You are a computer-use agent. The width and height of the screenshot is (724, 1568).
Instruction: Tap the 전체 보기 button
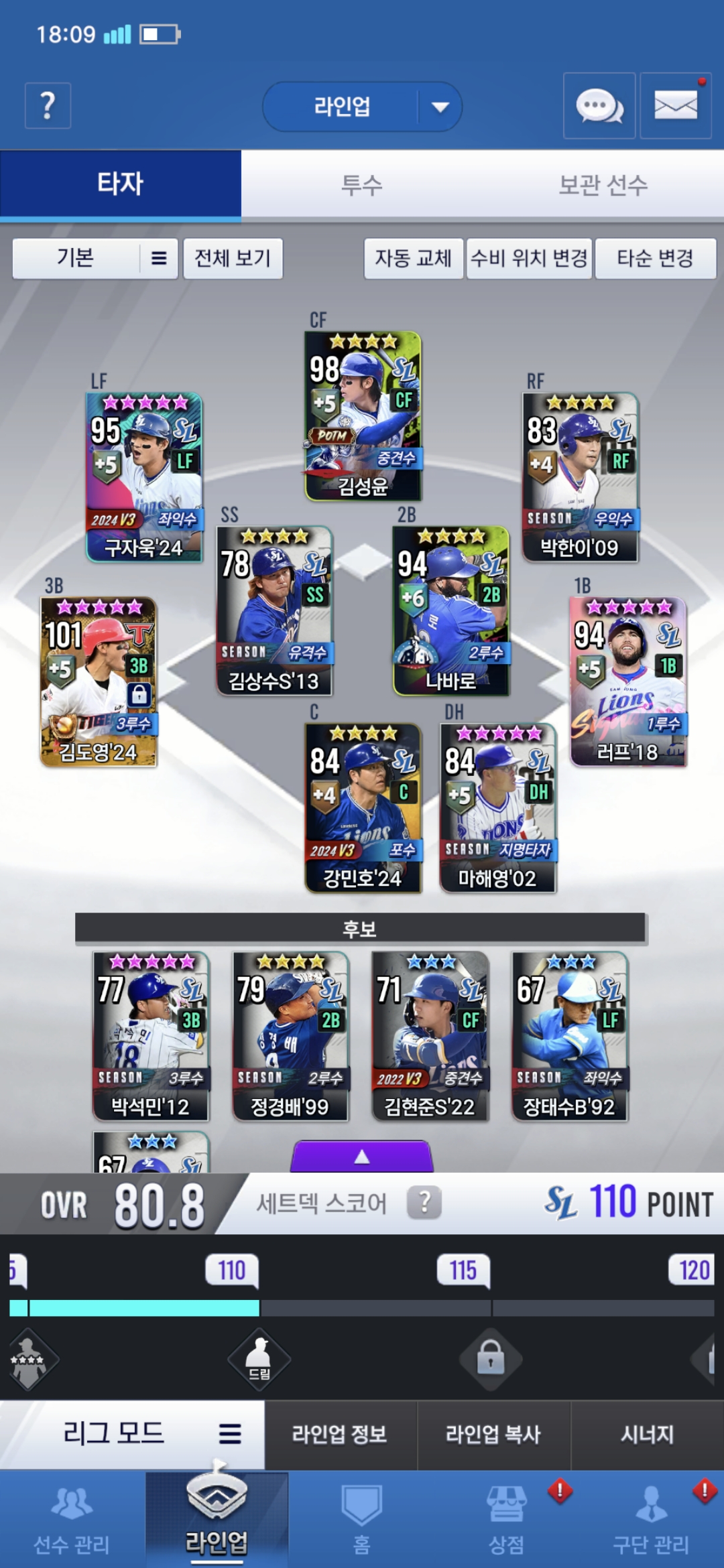click(x=233, y=258)
